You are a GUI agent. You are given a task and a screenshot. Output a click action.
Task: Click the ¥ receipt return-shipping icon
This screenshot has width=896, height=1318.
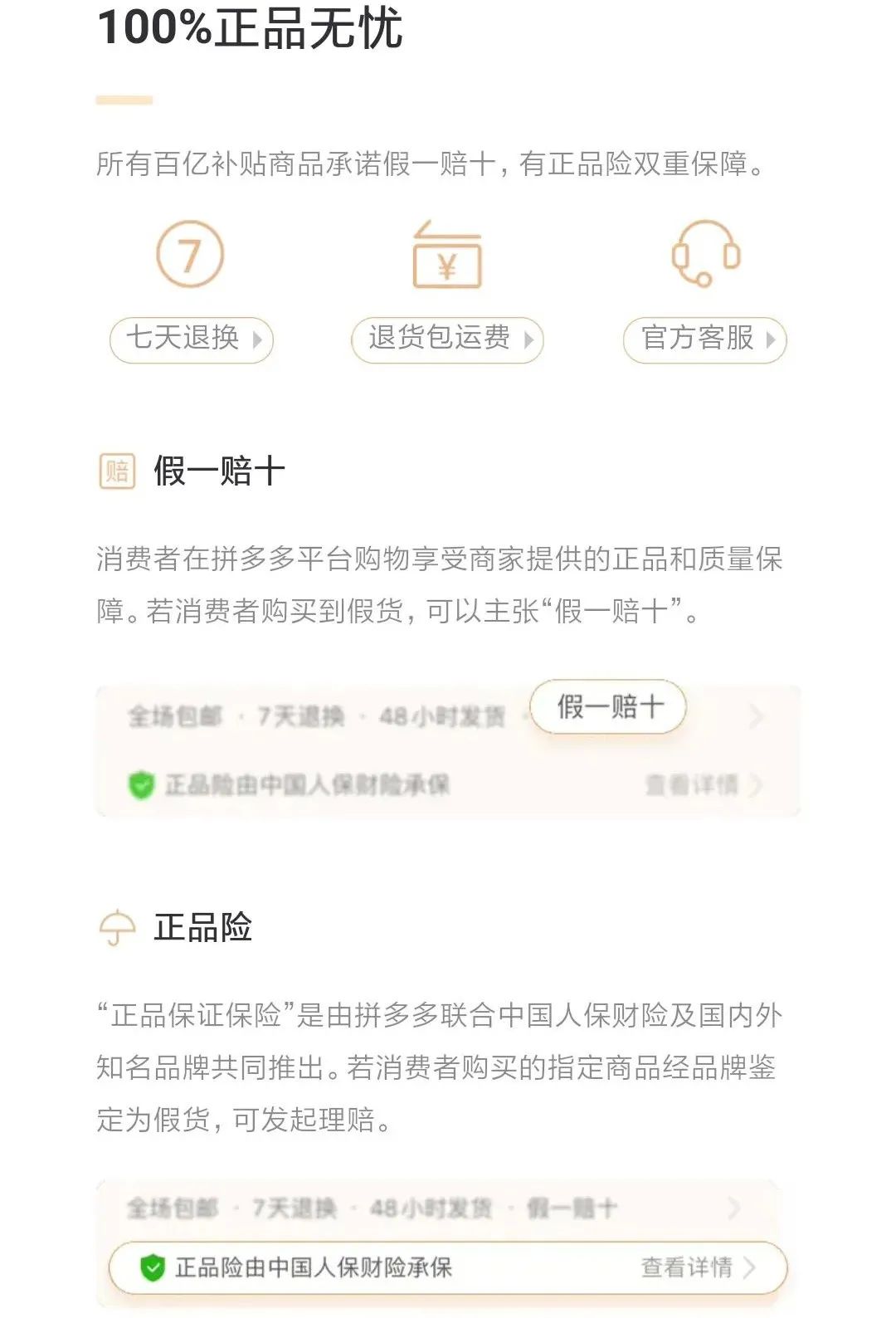point(446,255)
